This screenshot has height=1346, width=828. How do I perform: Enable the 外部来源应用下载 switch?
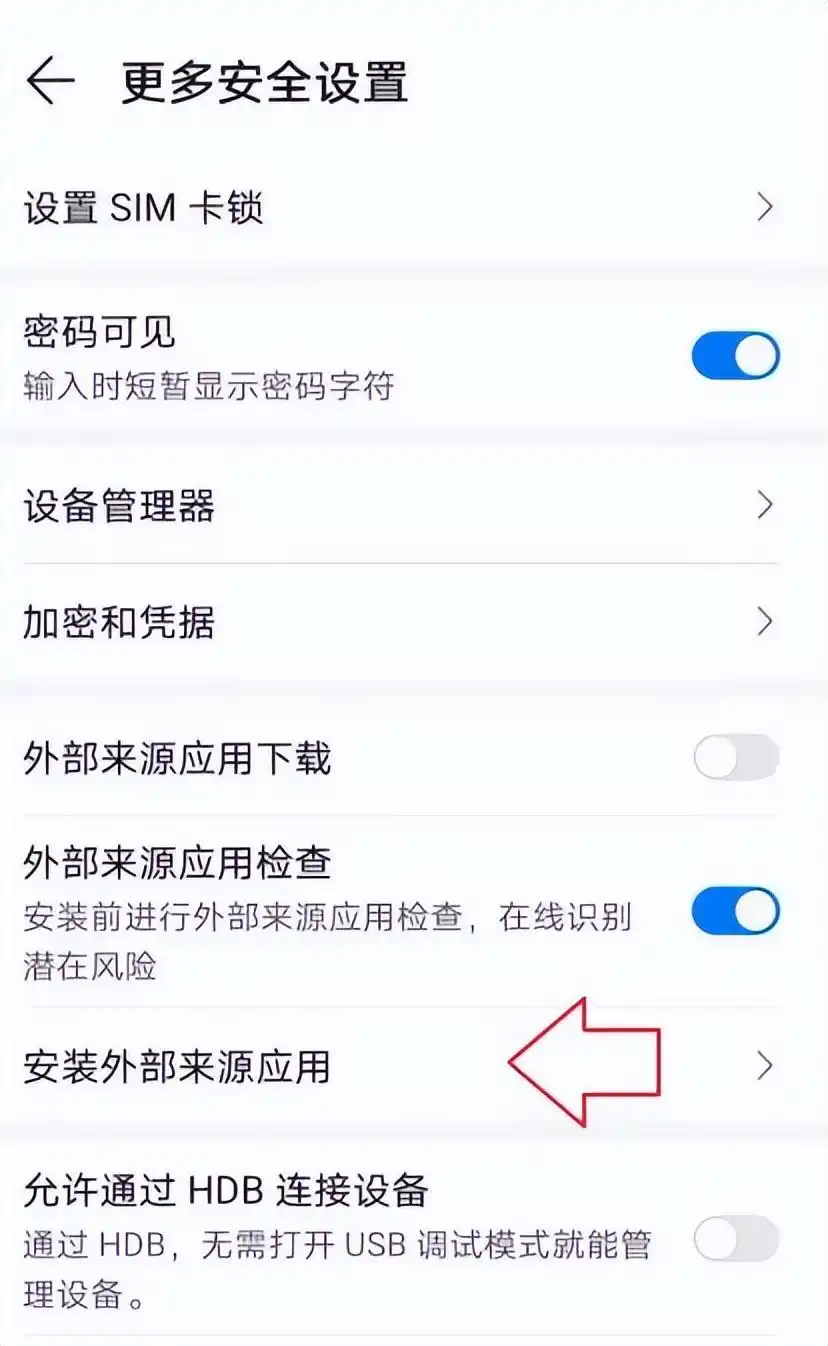(736, 758)
